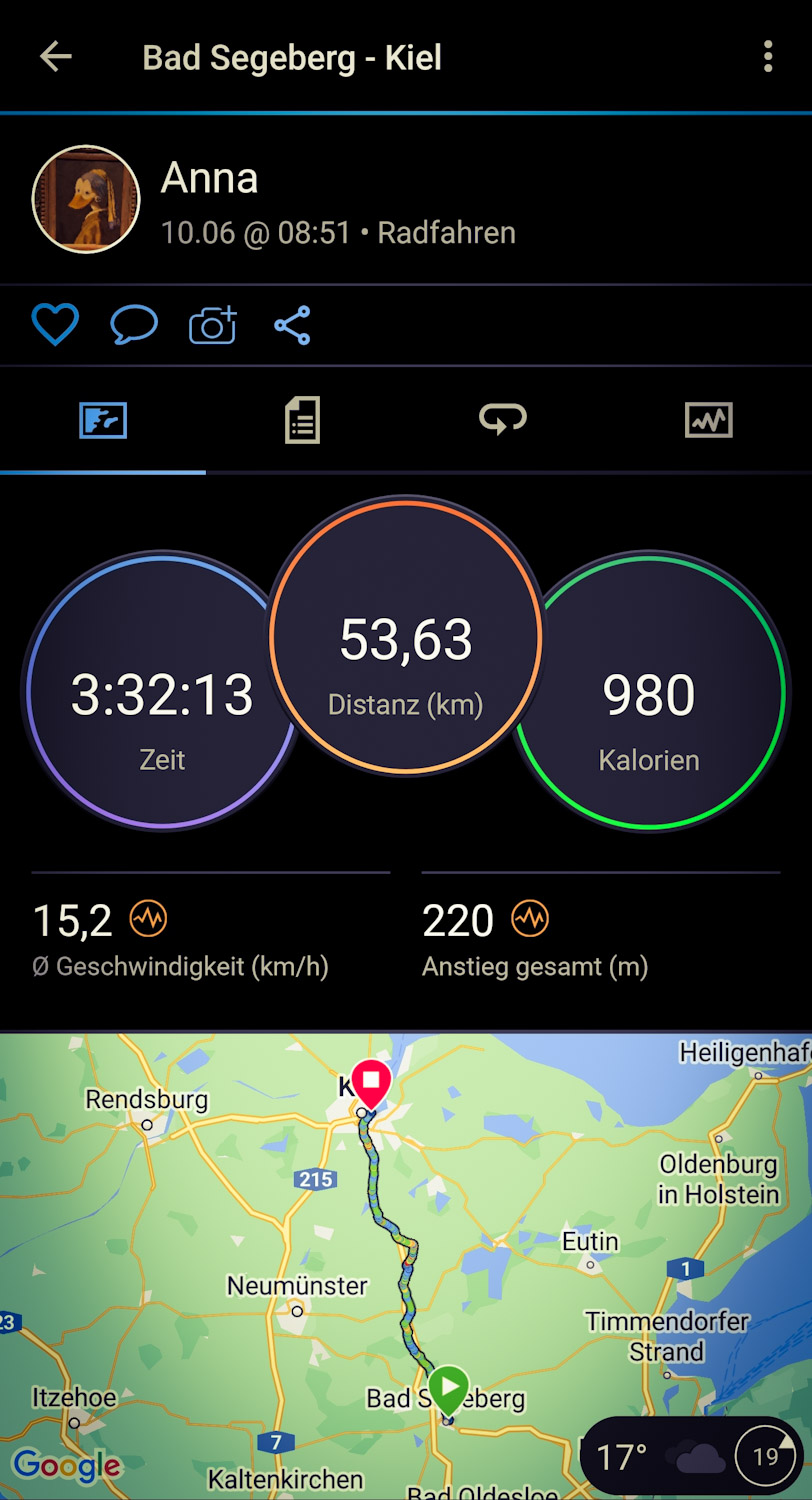Switch to the laps tab
This screenshot has height=1500, width=812.
(502, 420)
